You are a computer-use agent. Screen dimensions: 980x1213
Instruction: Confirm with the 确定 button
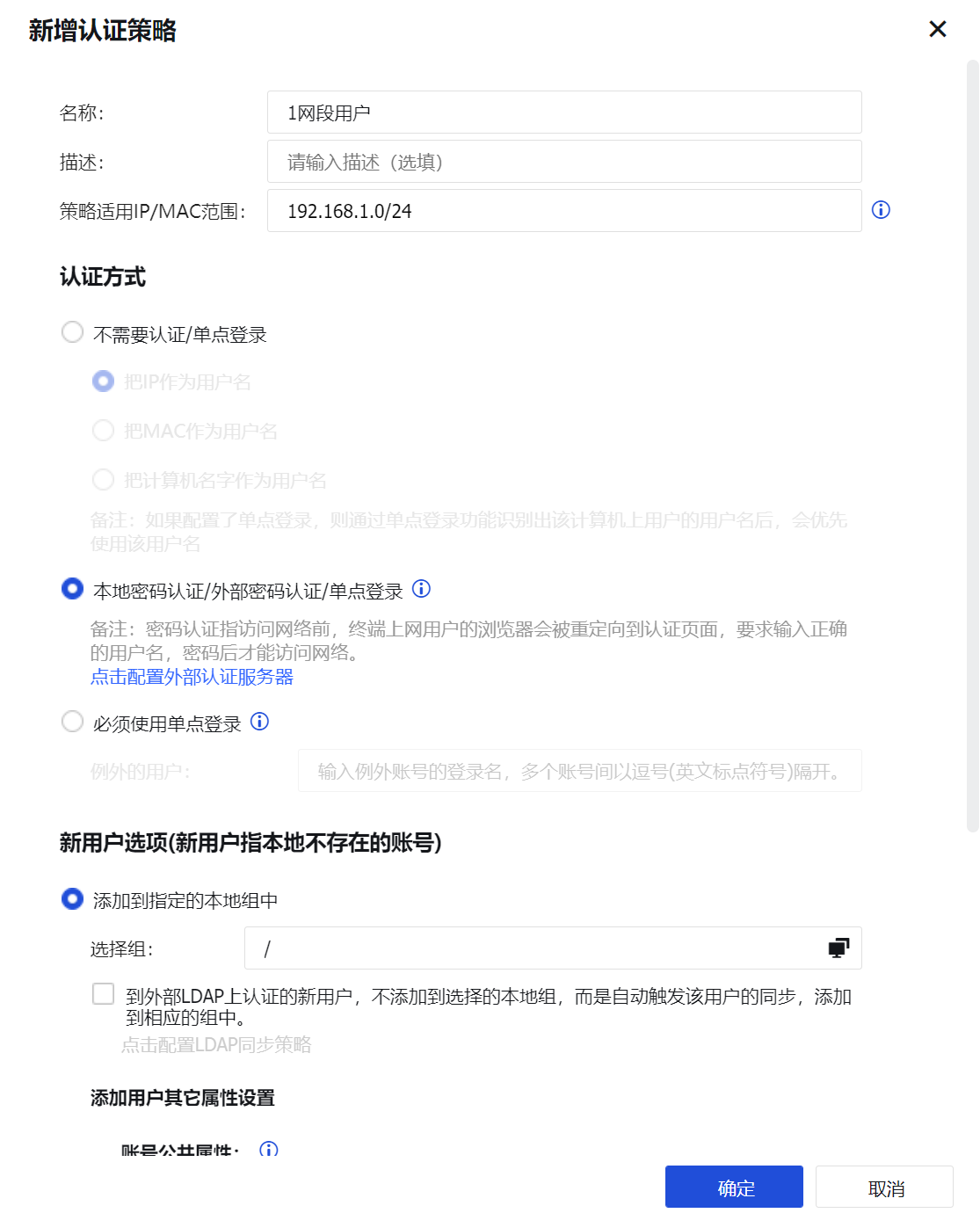click(734, 1188)
